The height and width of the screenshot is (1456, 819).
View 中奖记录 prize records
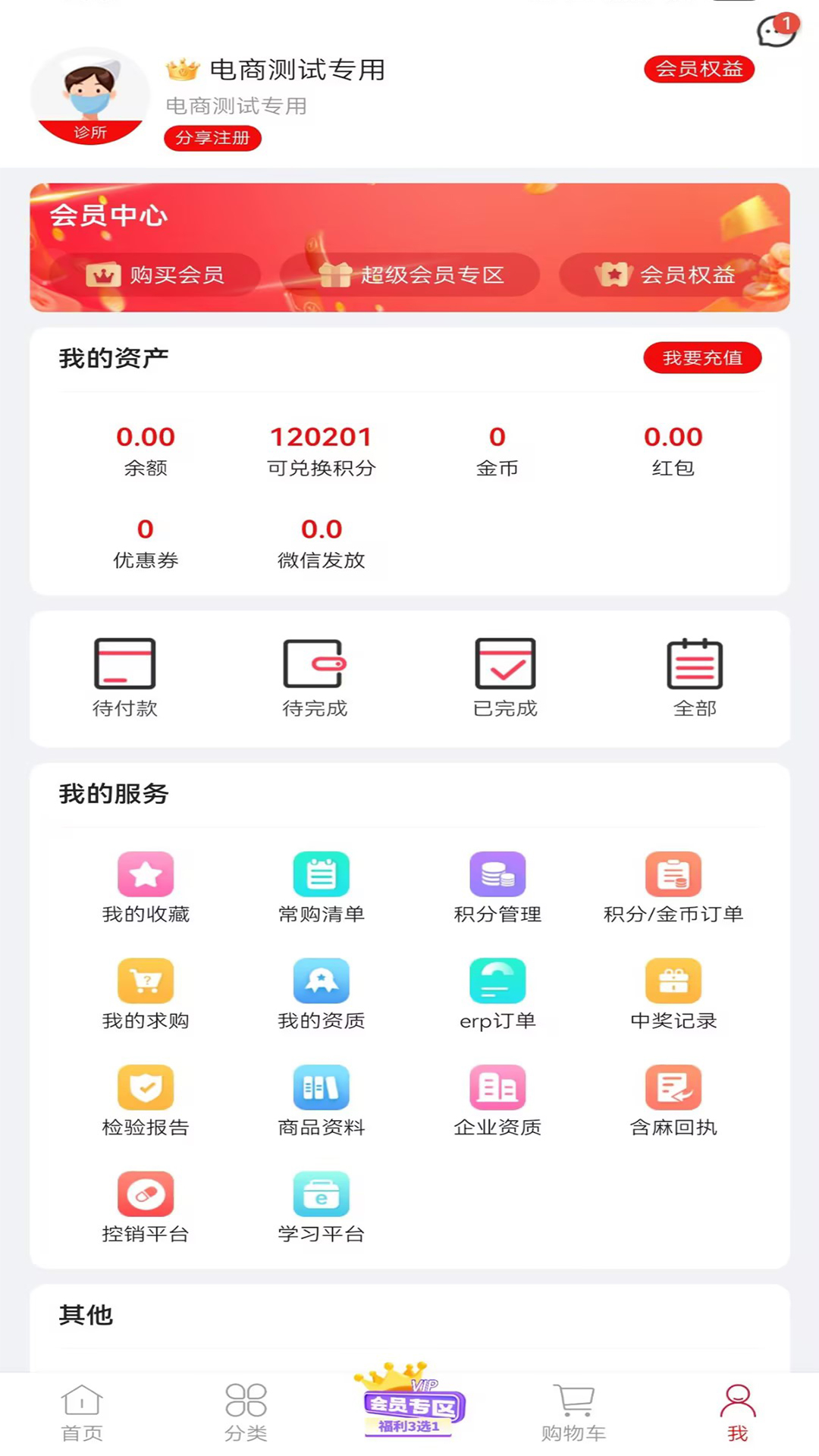tap(673, 993)
